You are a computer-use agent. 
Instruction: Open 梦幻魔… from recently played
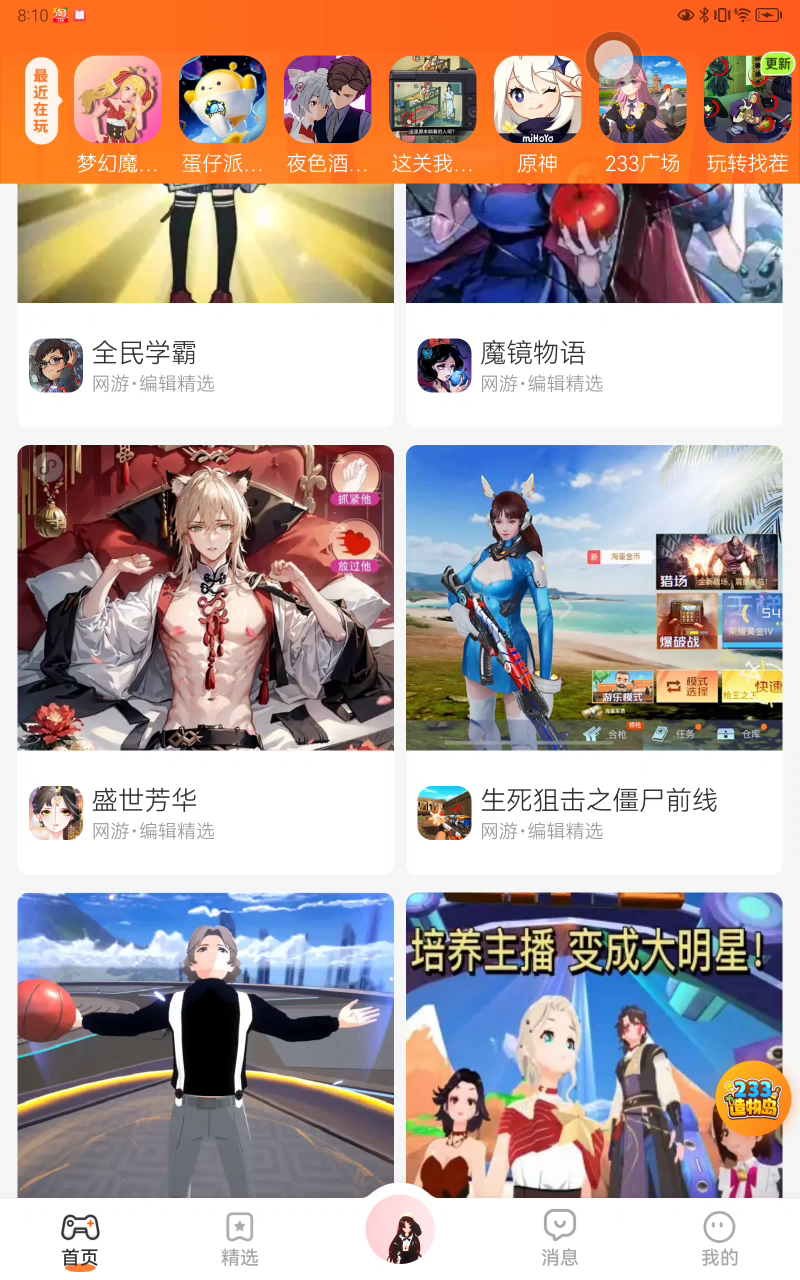point(118,100)
